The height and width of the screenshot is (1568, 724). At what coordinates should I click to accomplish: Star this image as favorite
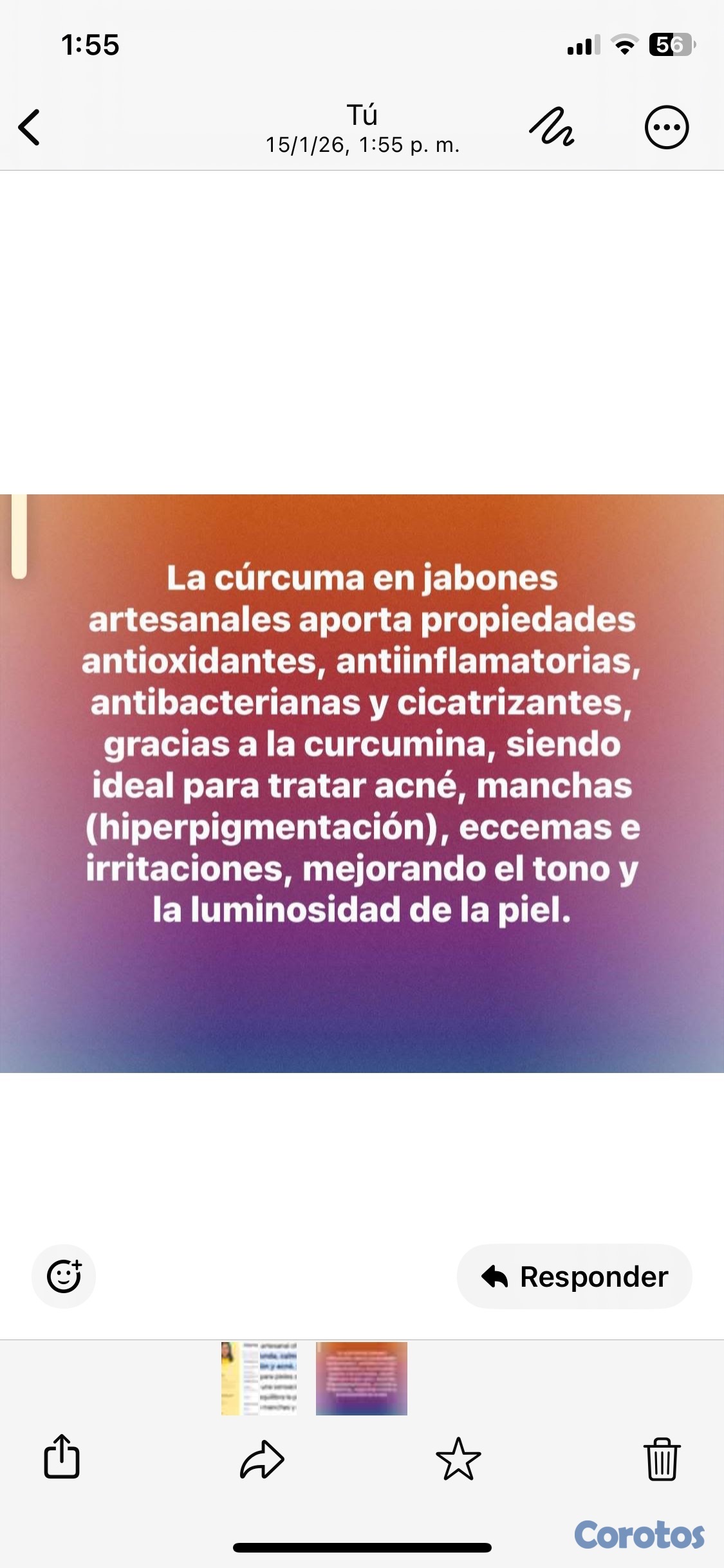(x=458, y=1459)
